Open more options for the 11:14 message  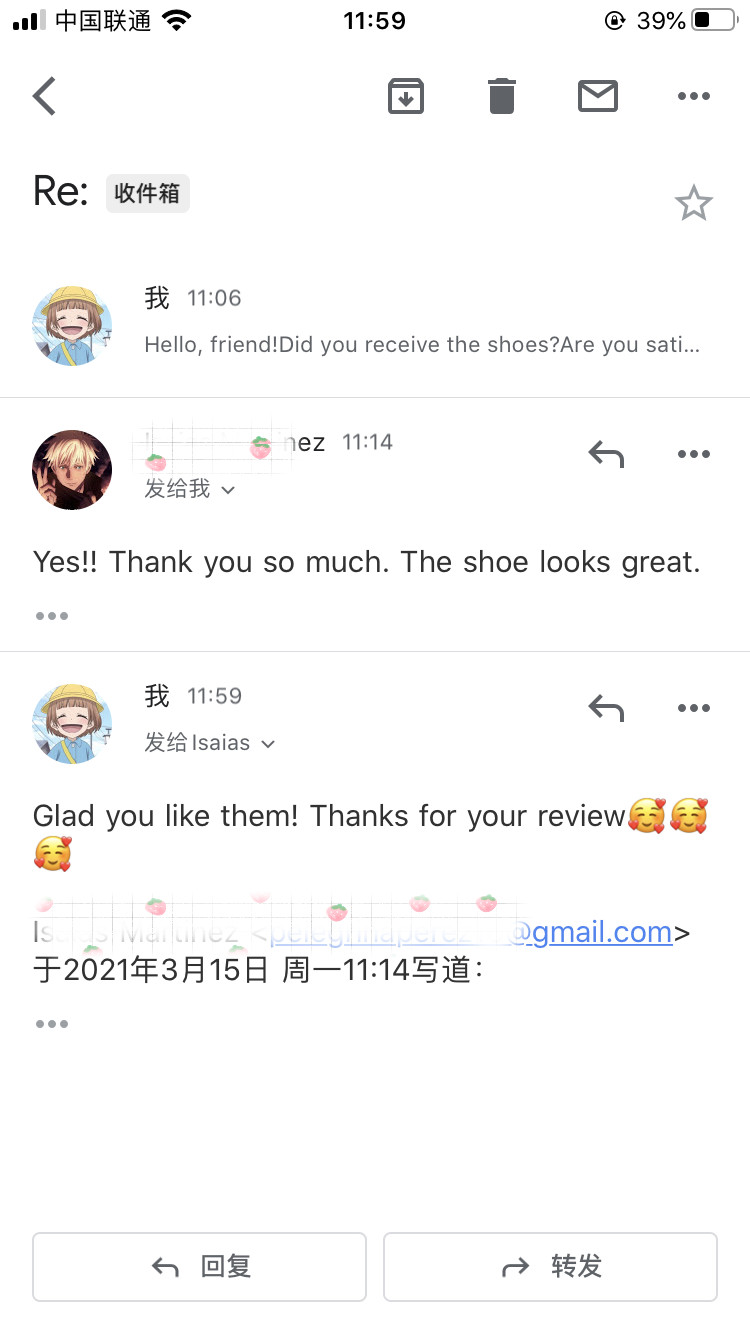pos(693,455)
